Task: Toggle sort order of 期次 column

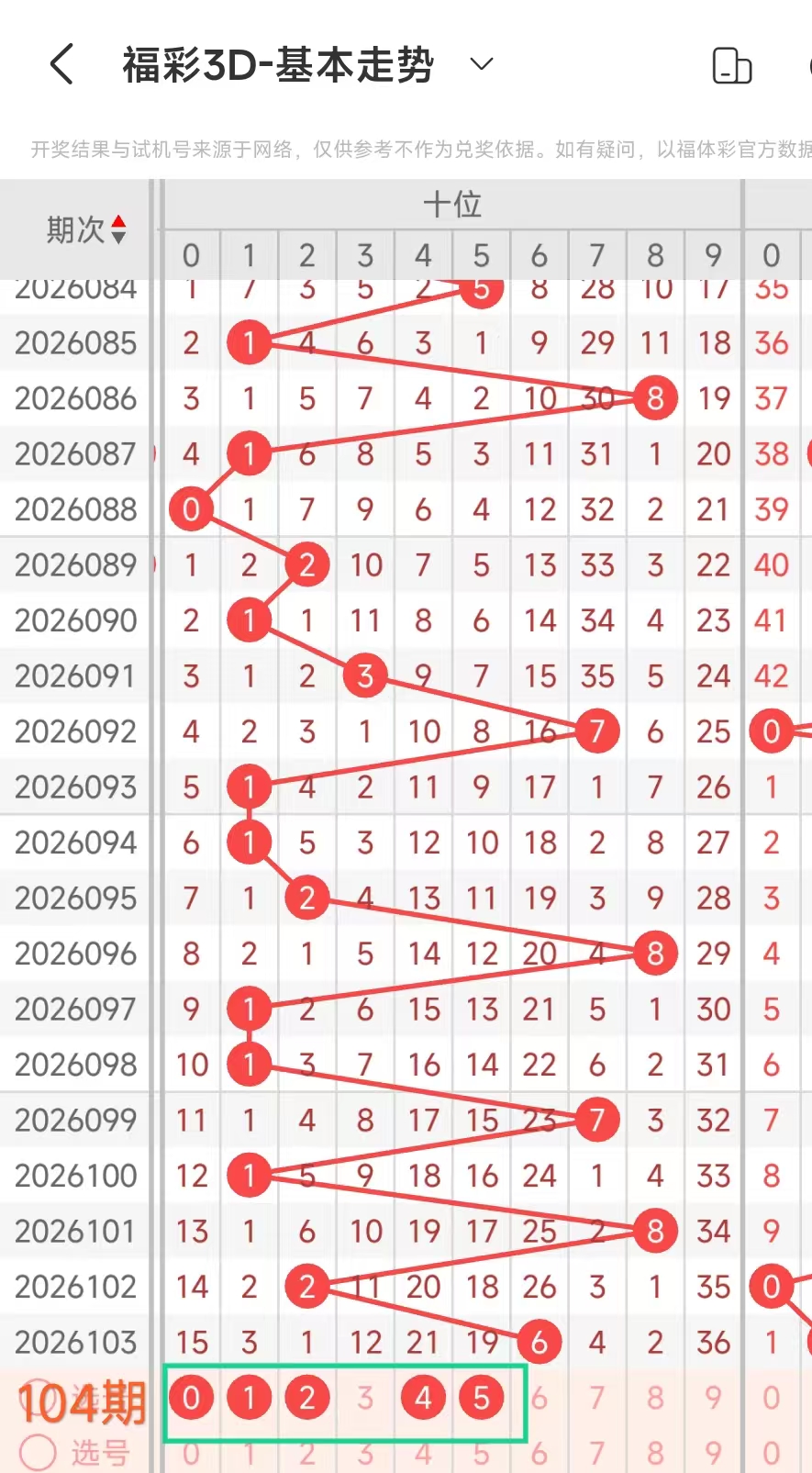Action: [x=117, y=229]
